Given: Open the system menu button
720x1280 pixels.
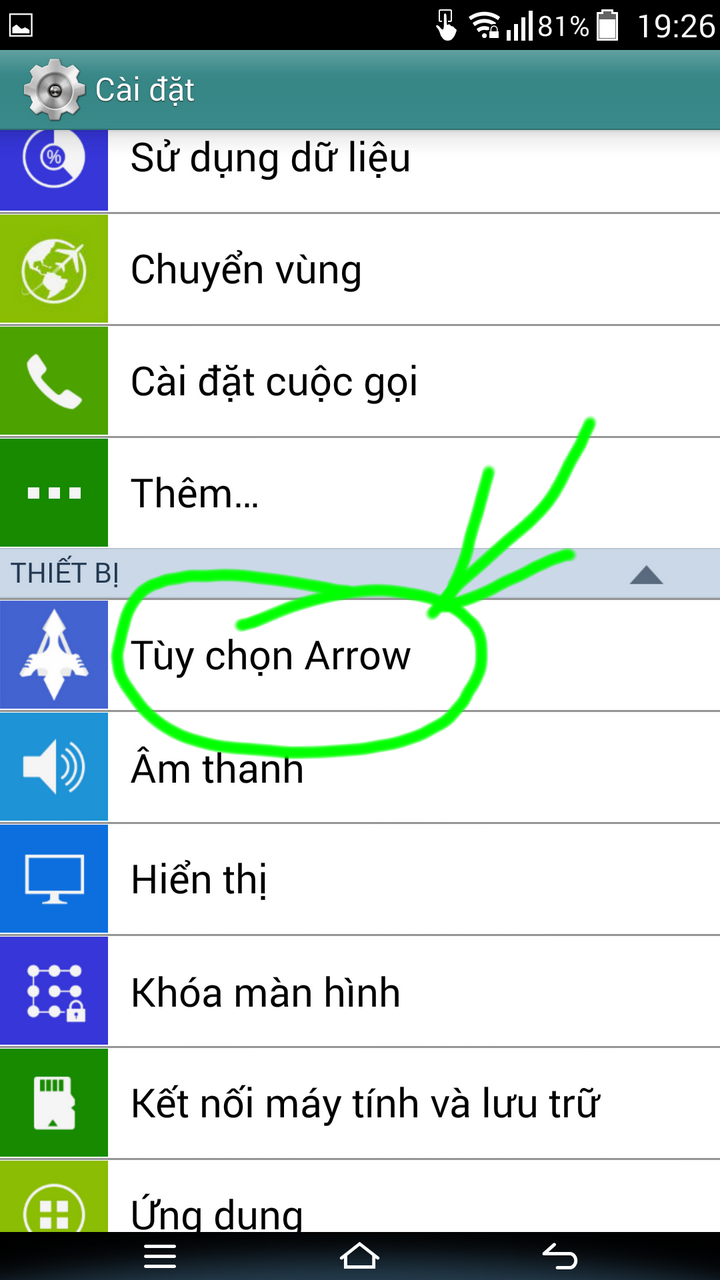Looking at the screenshot, I should pyautogui.click(x=160, y=1256).
